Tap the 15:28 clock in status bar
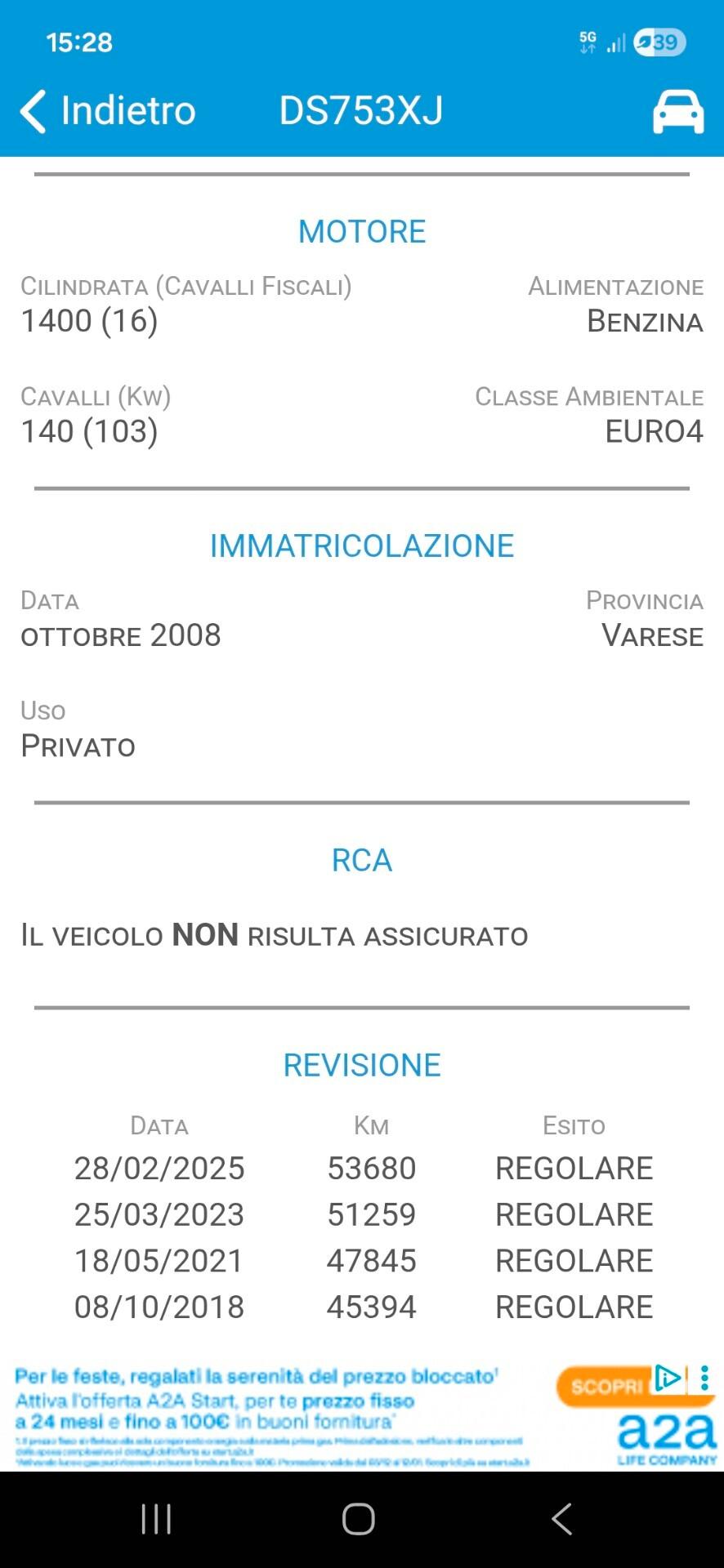Screen dimensions: 724x1568 [78, 42]
